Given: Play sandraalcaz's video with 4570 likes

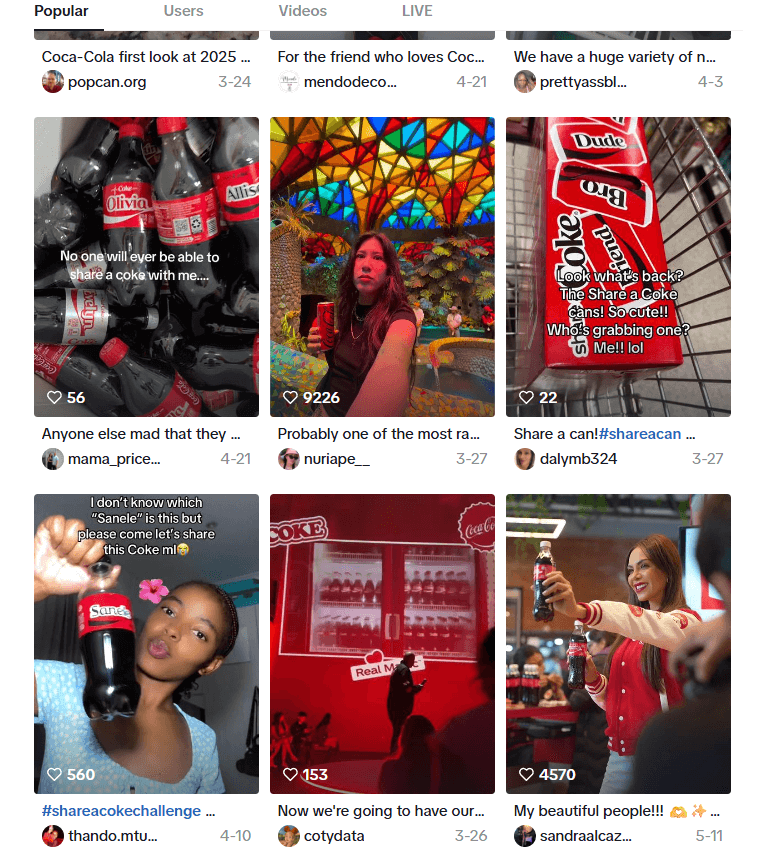Looking at the screenshot, I should (x=618, y=644).
